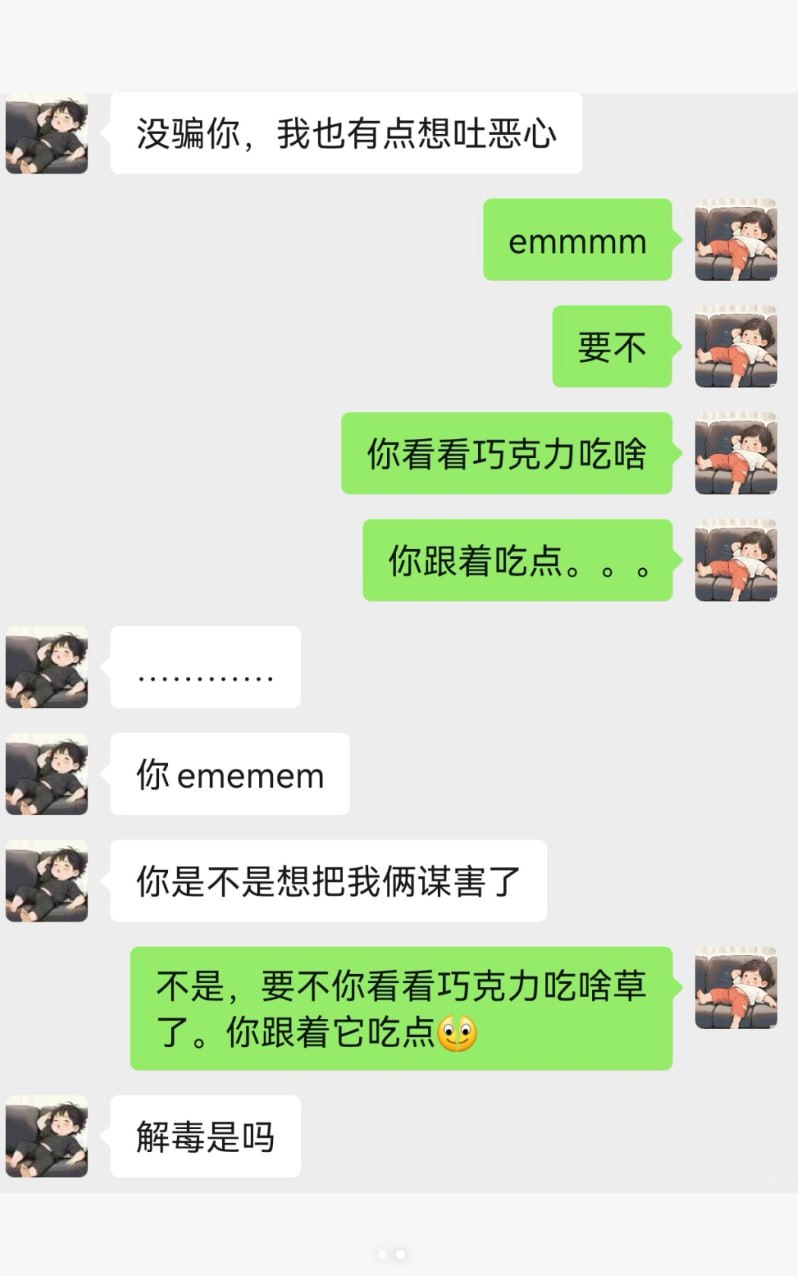Screen dimensions: 798x1276
Task: Open the friend's avatar next to '解毒是吗'
Action: tap(46, 1135)
